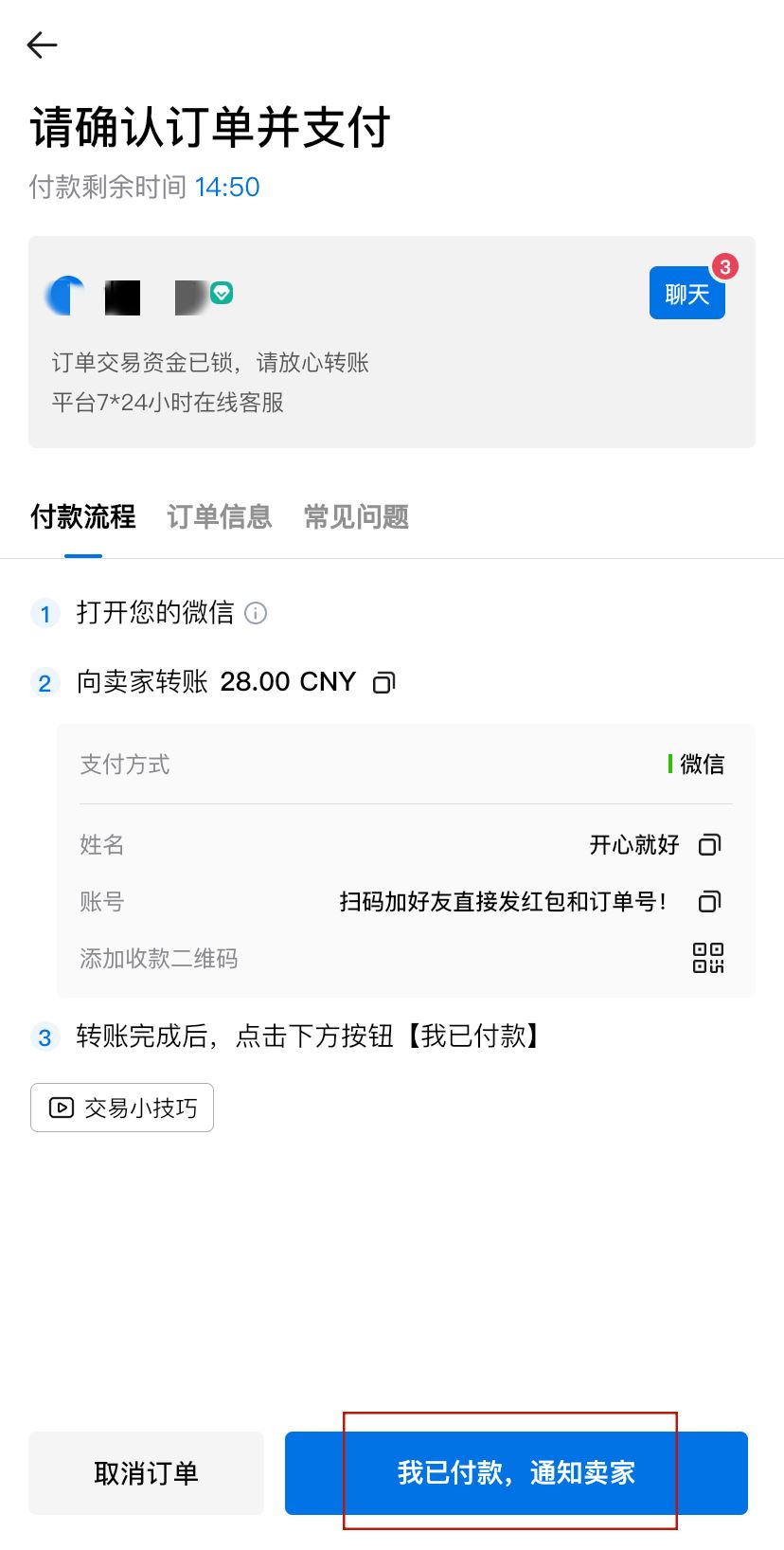Open the payment QR code via 添加收款二维码 icon
This screenshot has width=784, height=1550.
tap(709, 958)
